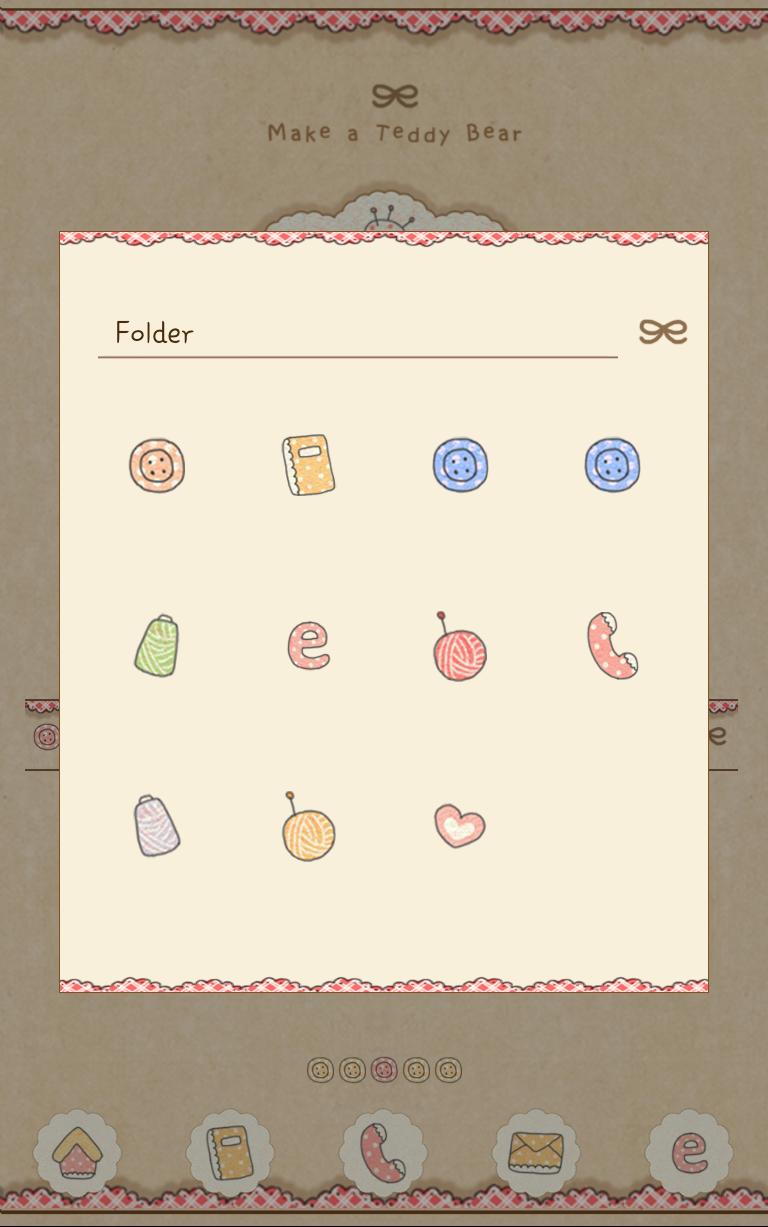Open the orange button app in the folder
This screenshot has width=768, height=1227.
click(157, 465)
